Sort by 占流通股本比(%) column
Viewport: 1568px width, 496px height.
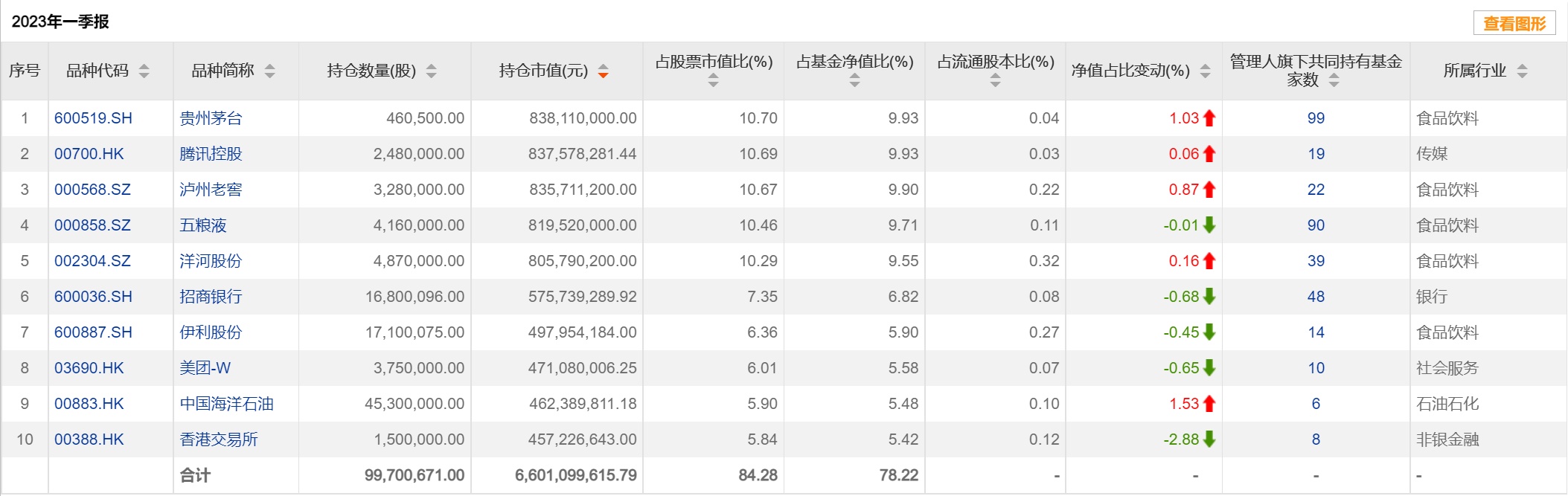[x=995, y=80]
